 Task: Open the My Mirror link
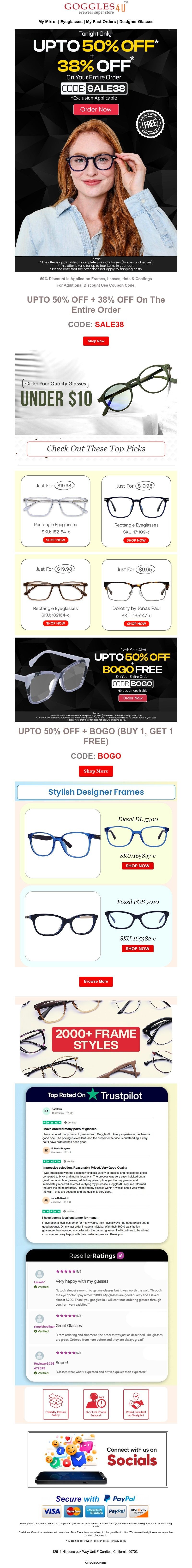click(48, 21)
